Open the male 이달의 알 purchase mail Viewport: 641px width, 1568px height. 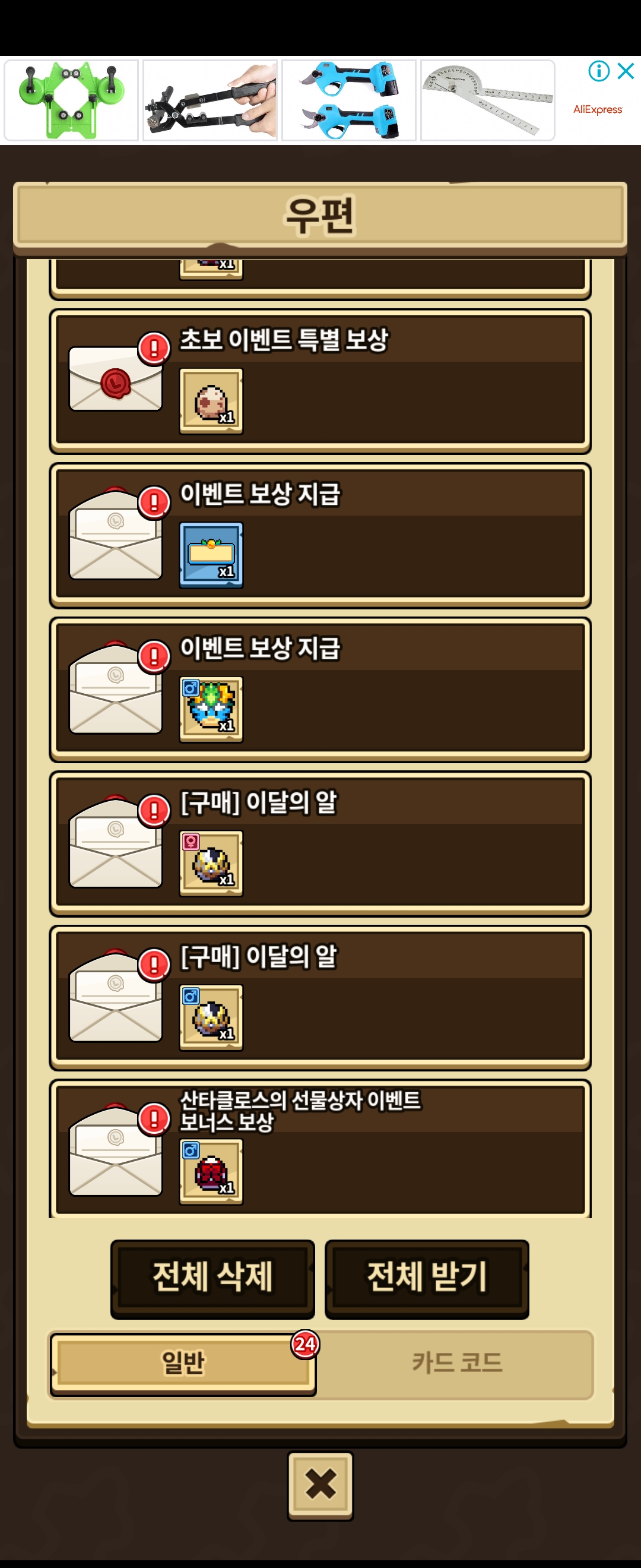320,998
